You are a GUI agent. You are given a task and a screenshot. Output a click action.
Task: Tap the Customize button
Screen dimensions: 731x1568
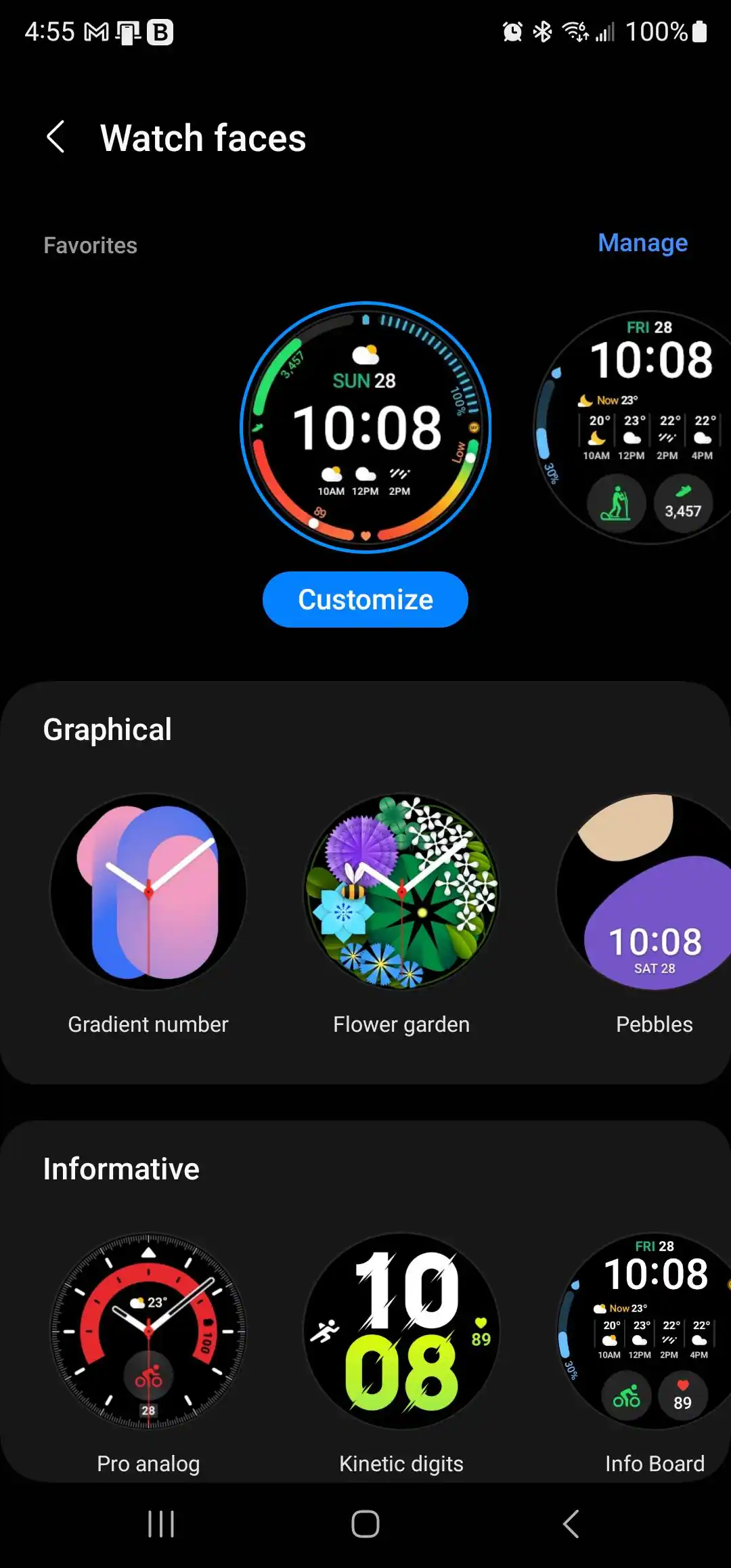[365, 600]
